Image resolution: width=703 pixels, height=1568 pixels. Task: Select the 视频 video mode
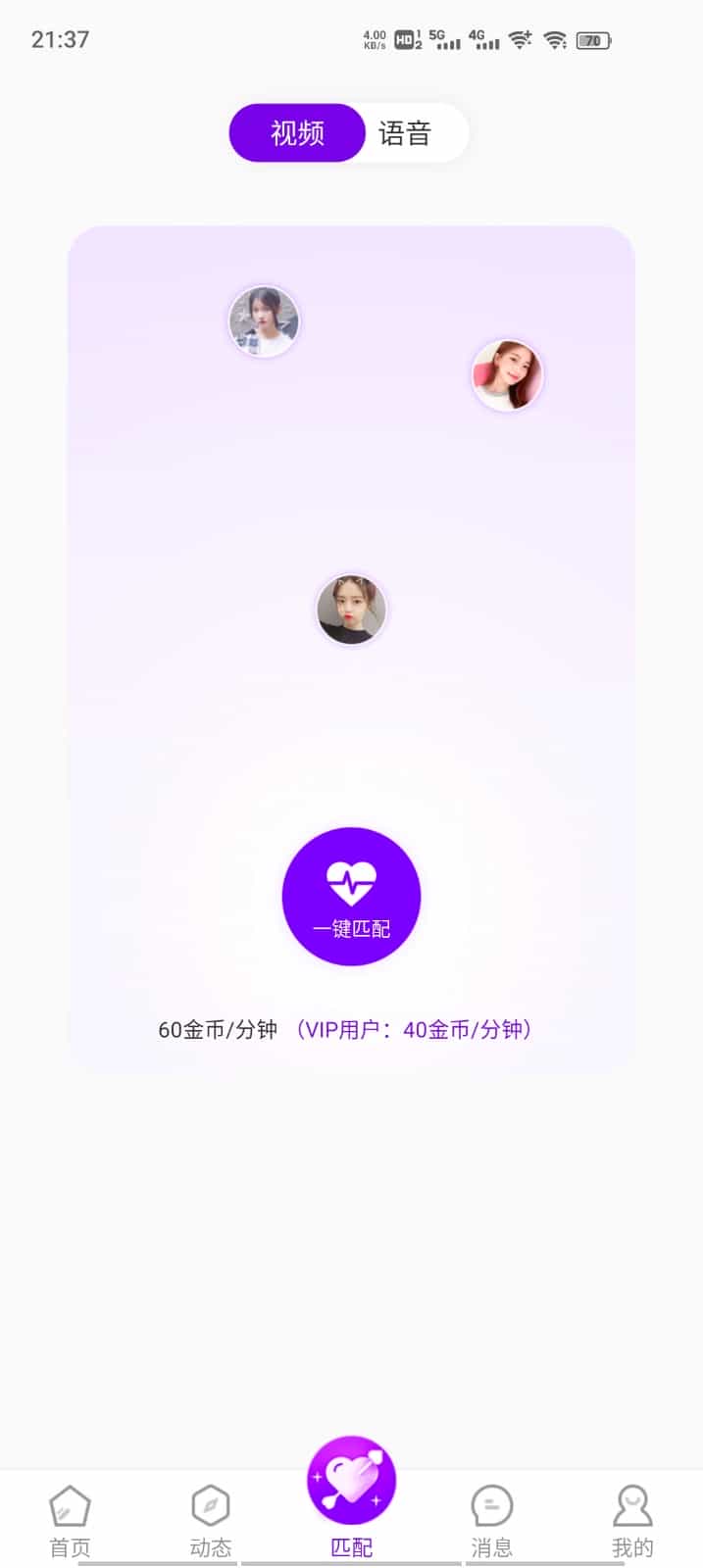click(297, 133)
